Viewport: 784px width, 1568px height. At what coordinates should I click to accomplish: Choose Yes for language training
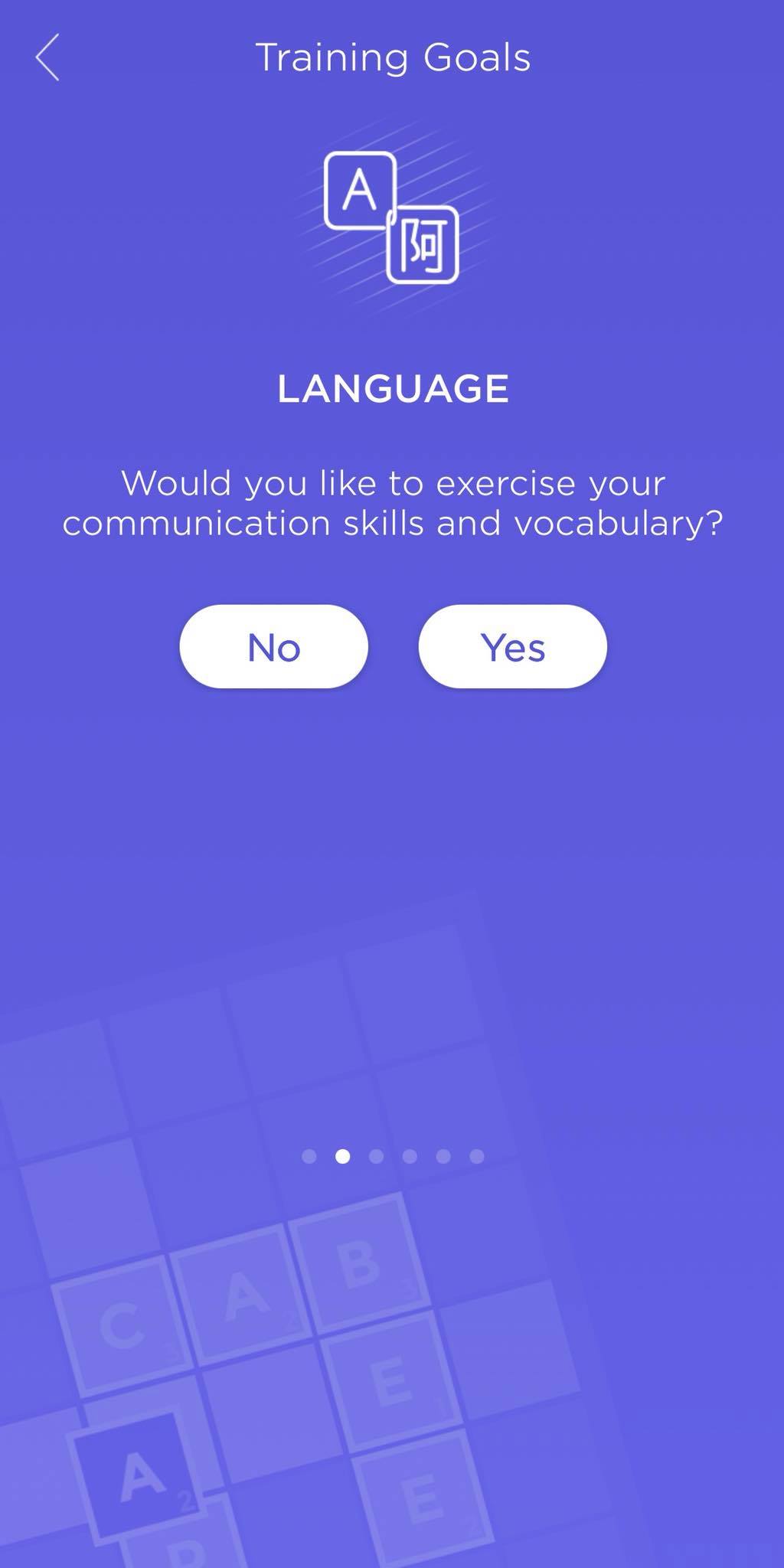point(512,647)
